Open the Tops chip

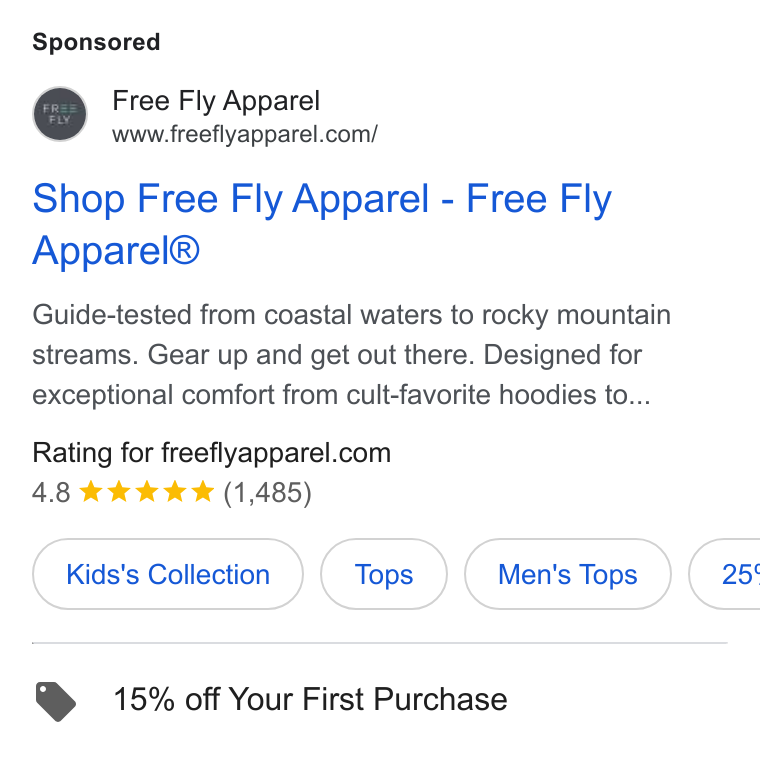tap(383, 574)
